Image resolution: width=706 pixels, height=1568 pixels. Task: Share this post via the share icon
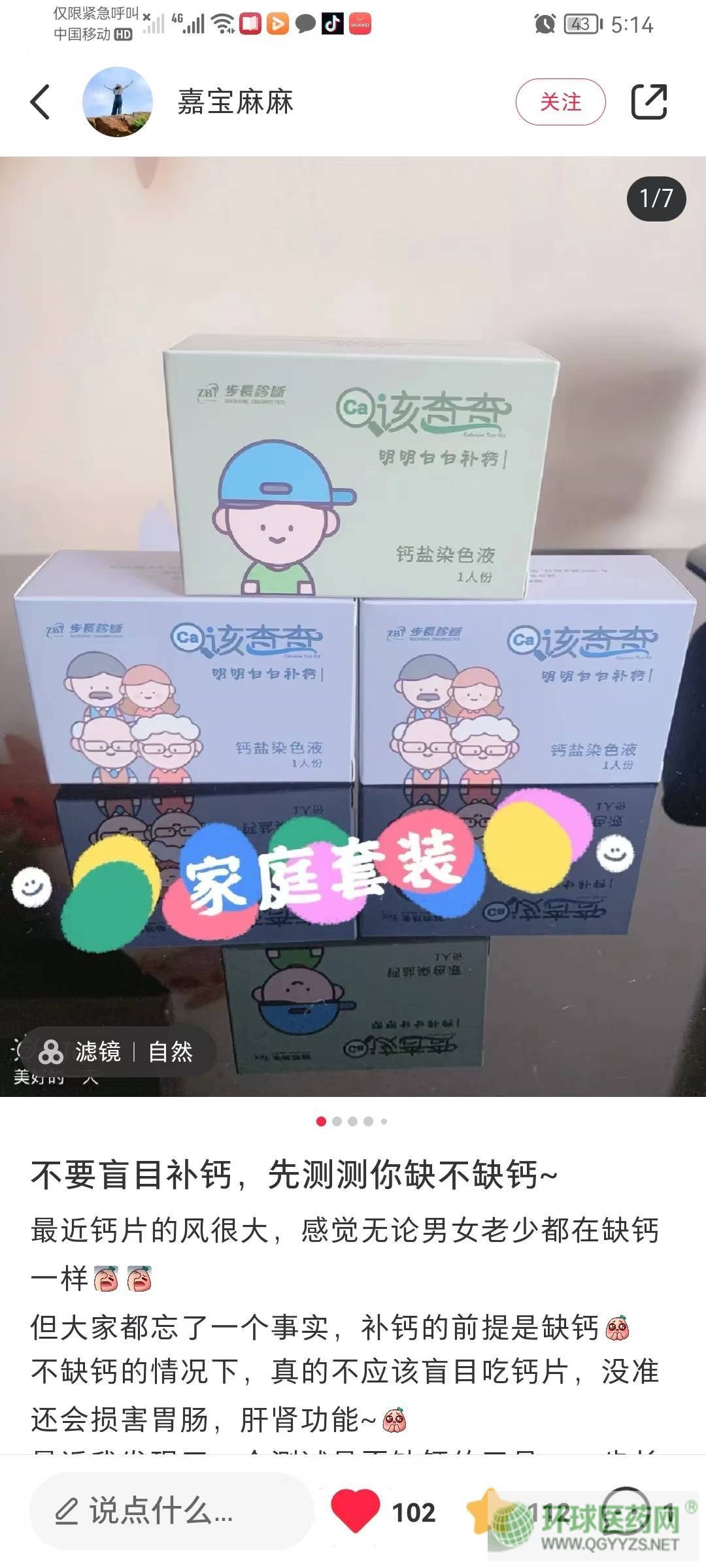coord(648,102)
